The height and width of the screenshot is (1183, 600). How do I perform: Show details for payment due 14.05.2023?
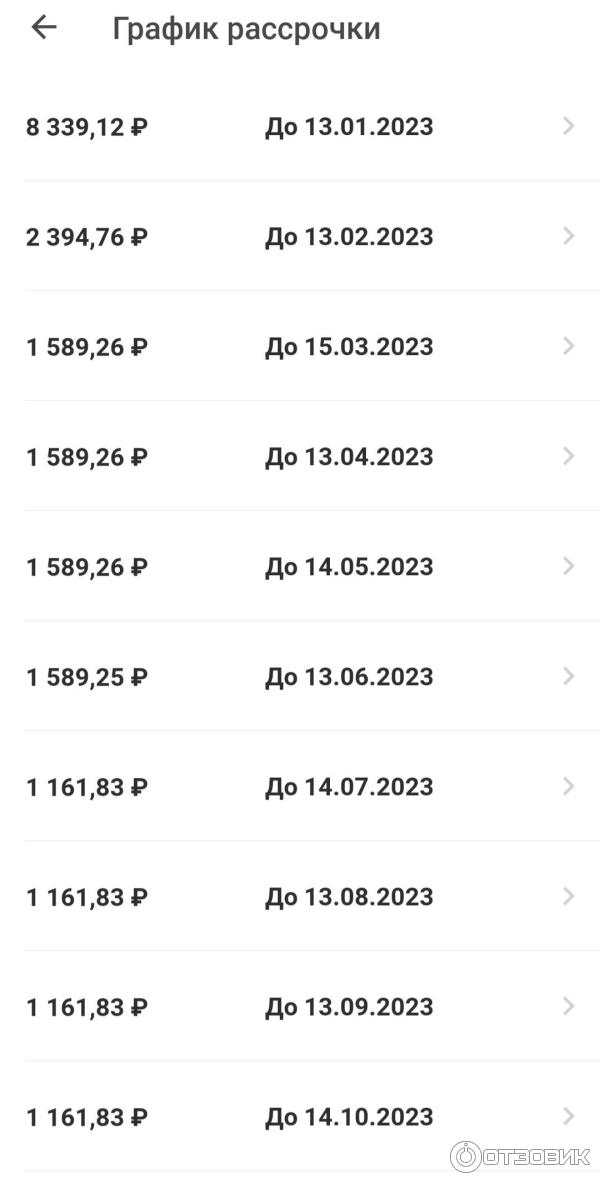300,567
